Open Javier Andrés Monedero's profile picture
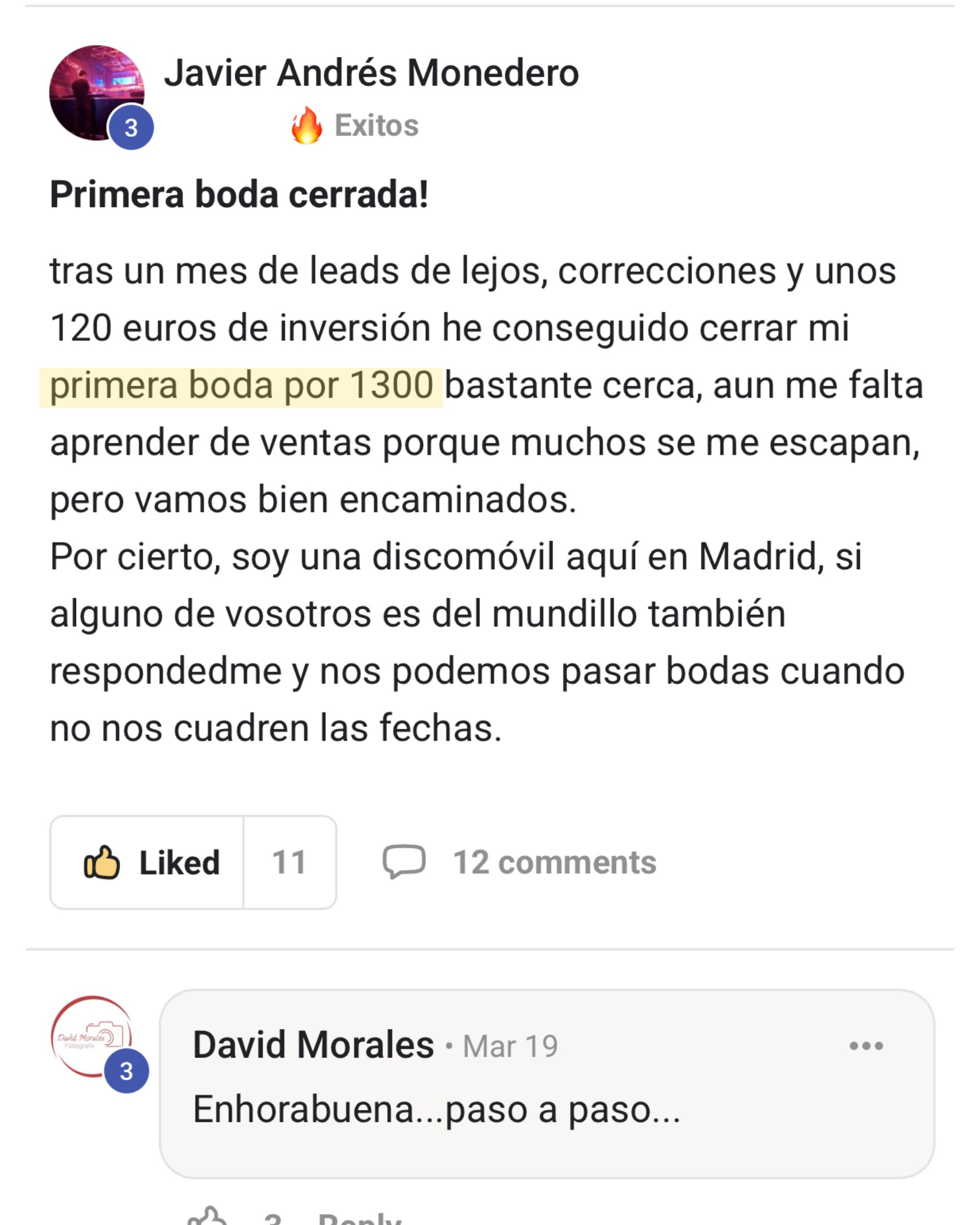 [x=96, y=93]
